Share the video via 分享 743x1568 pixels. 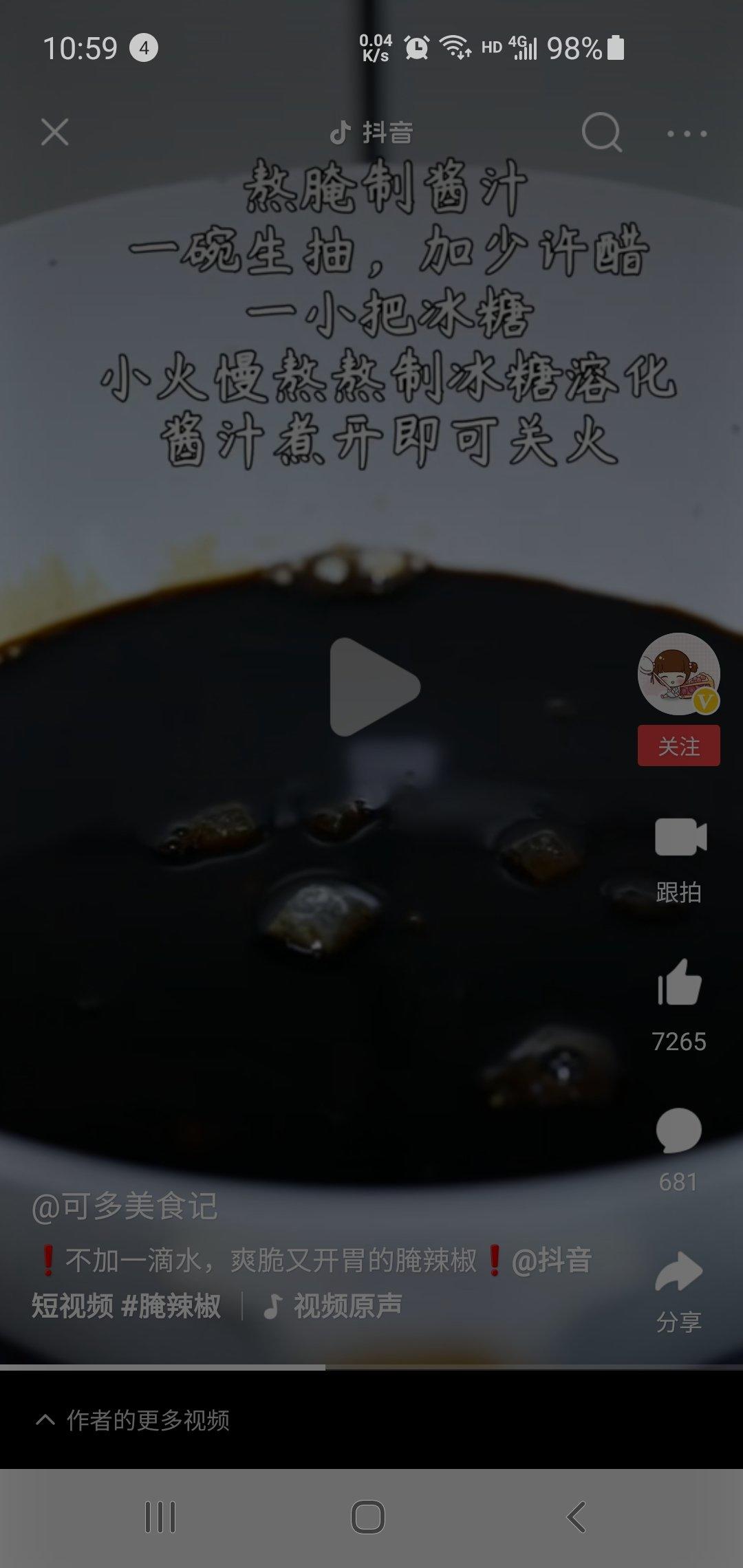click(x=678, y=1274)
